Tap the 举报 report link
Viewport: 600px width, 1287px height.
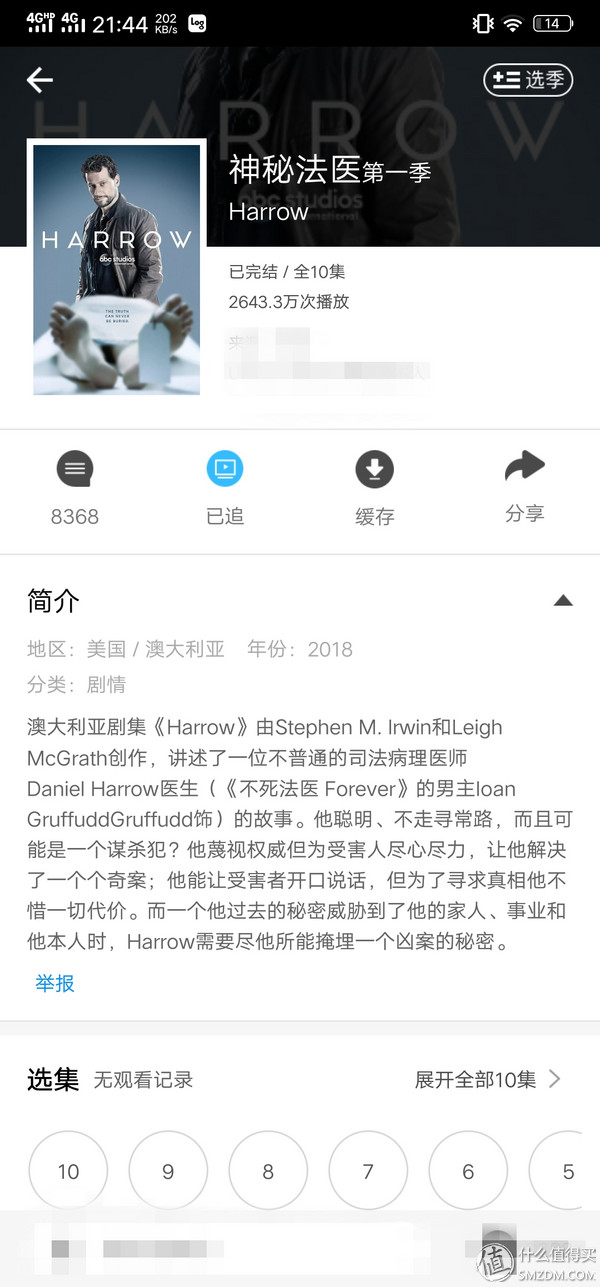[55, 983]
